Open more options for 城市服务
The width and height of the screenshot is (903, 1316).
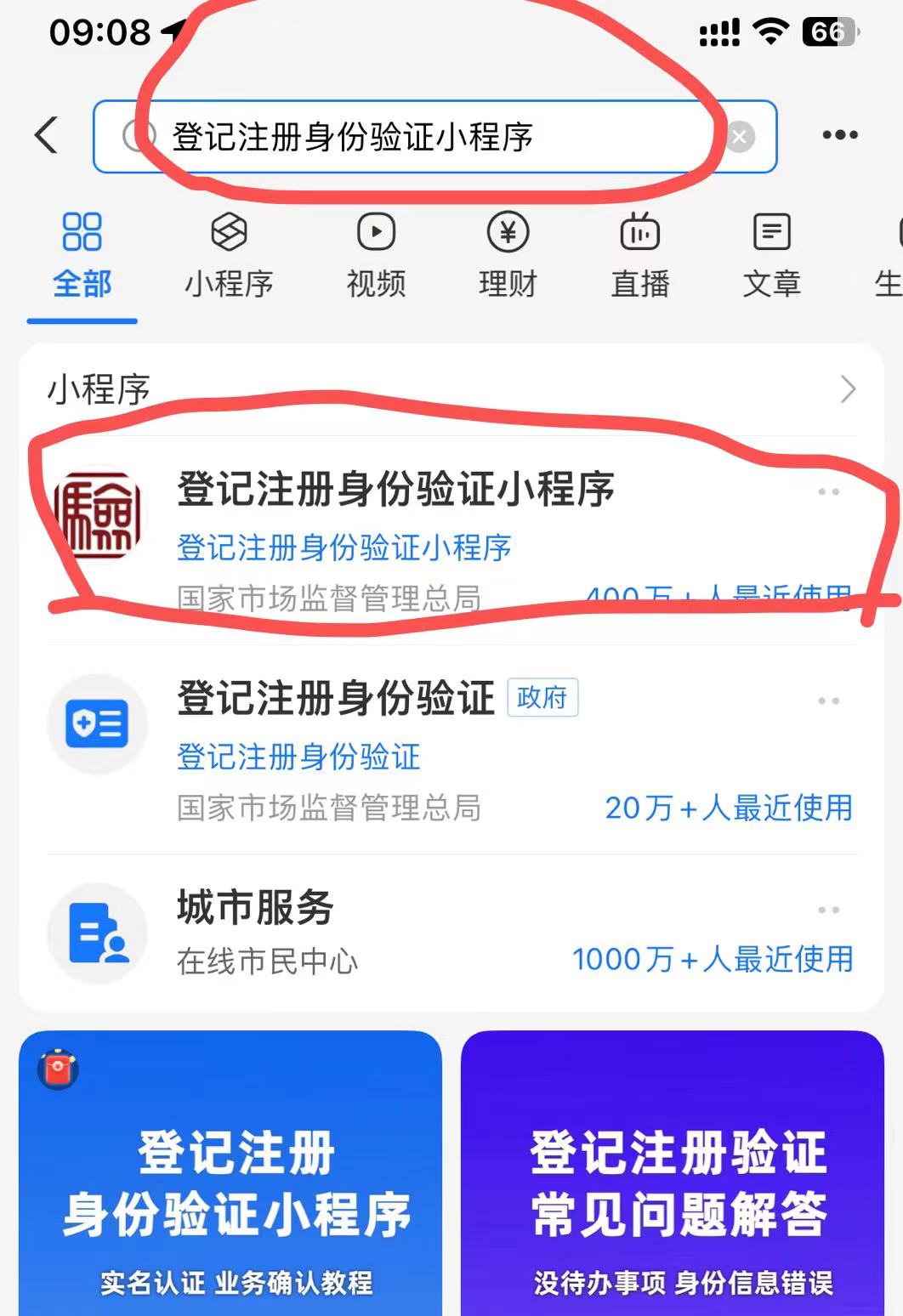(828, 910)
